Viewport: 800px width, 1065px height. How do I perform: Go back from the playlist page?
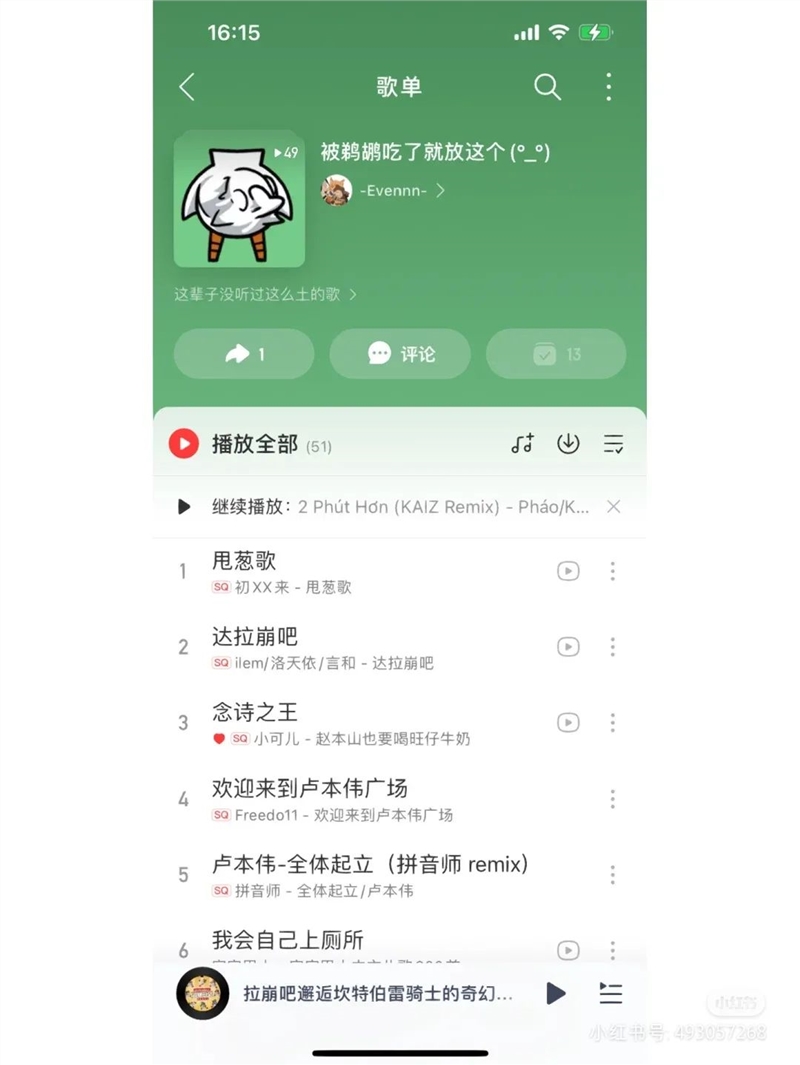click(187, 87)
